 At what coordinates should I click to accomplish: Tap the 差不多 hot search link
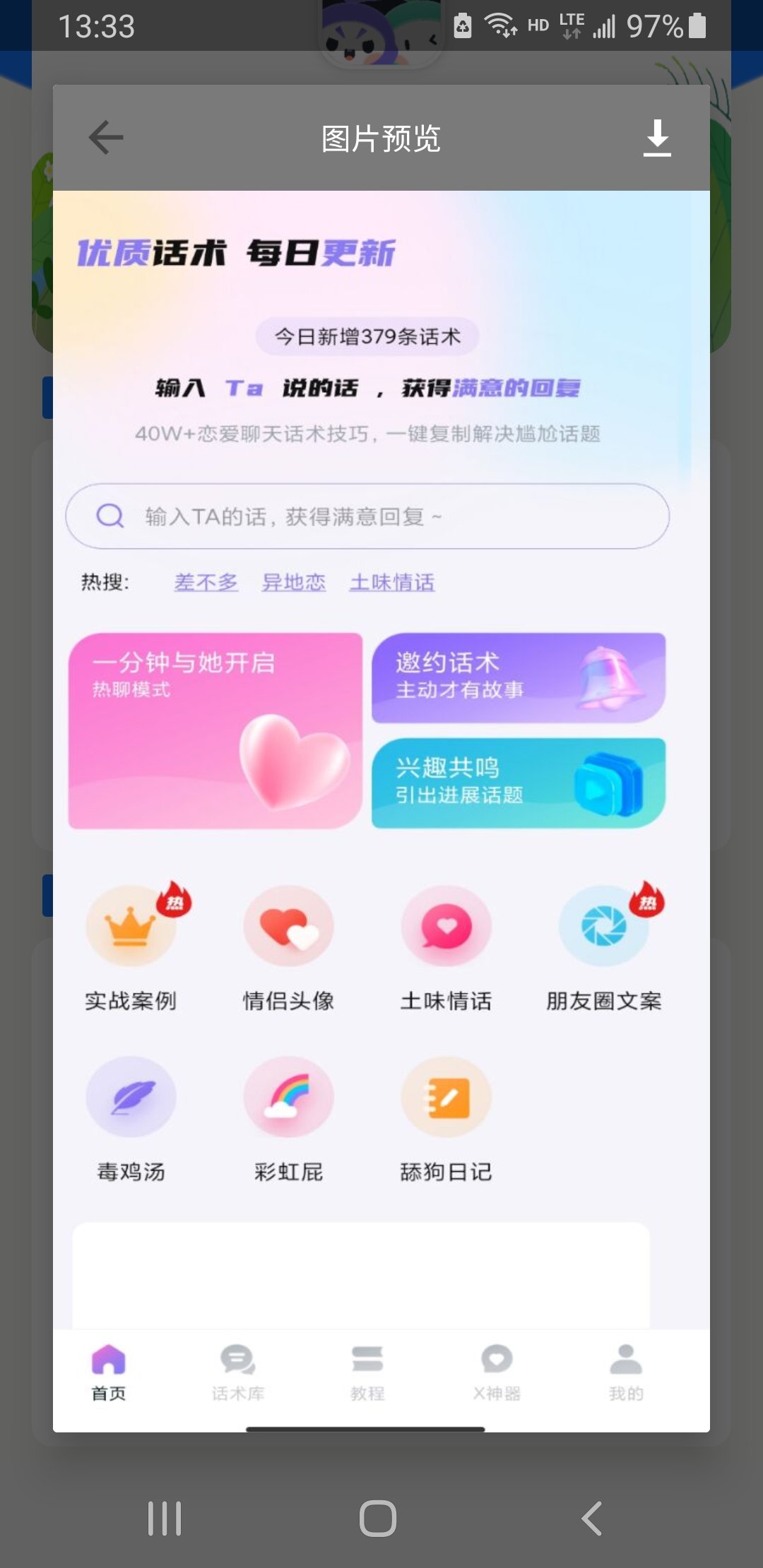coord(206,582)
